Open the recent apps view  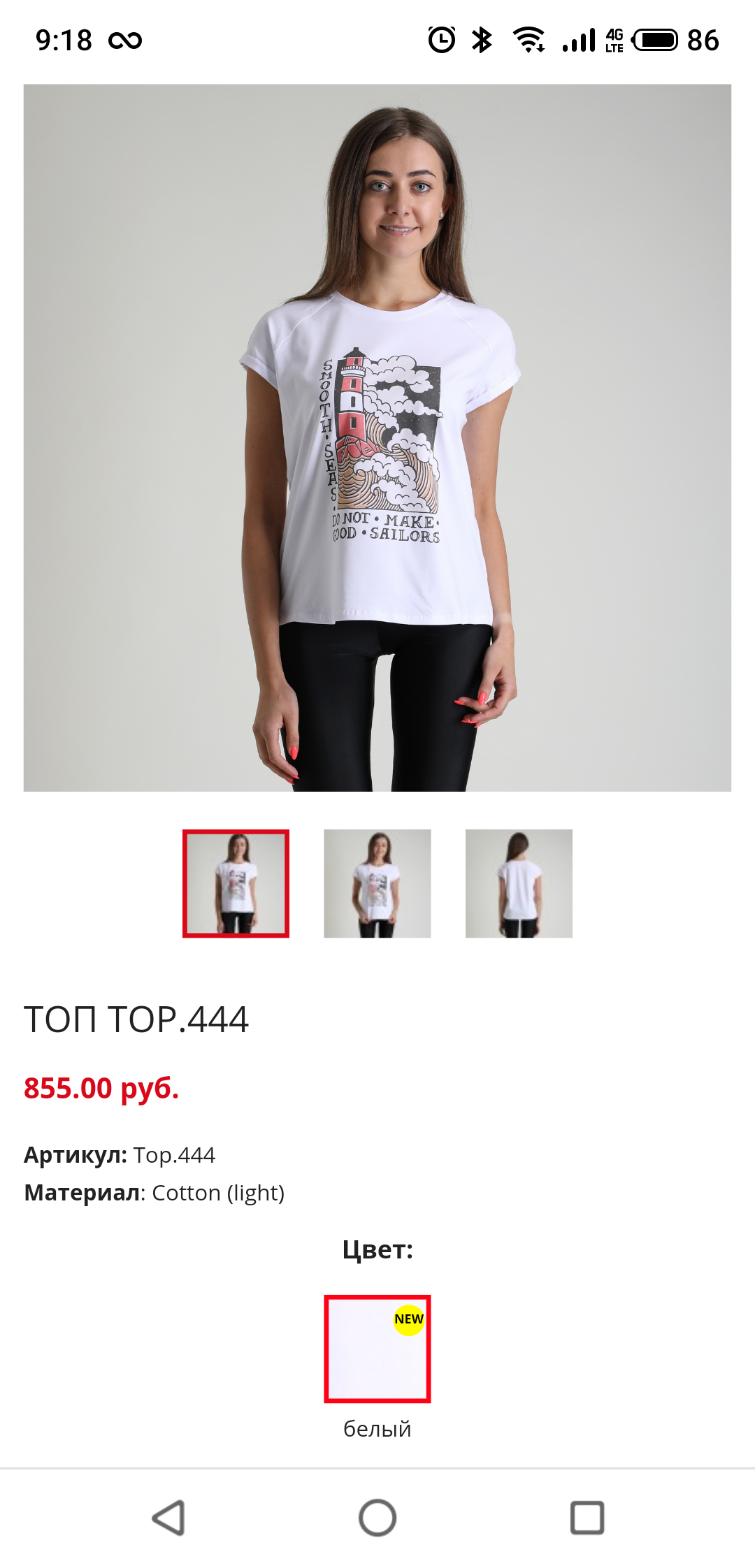[x=587, y=1518]
